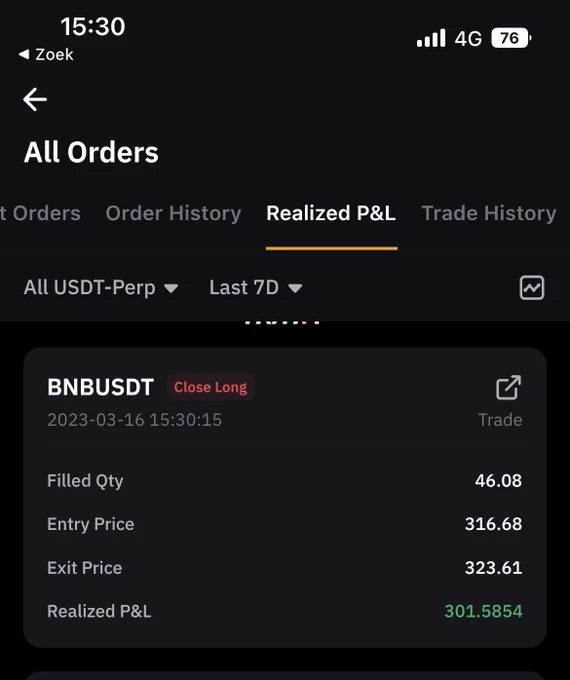Expand the All USDT-Perp dropdown
Viewport: 570px width, 680px height.
pyautogui.click(x=101, y=288)
